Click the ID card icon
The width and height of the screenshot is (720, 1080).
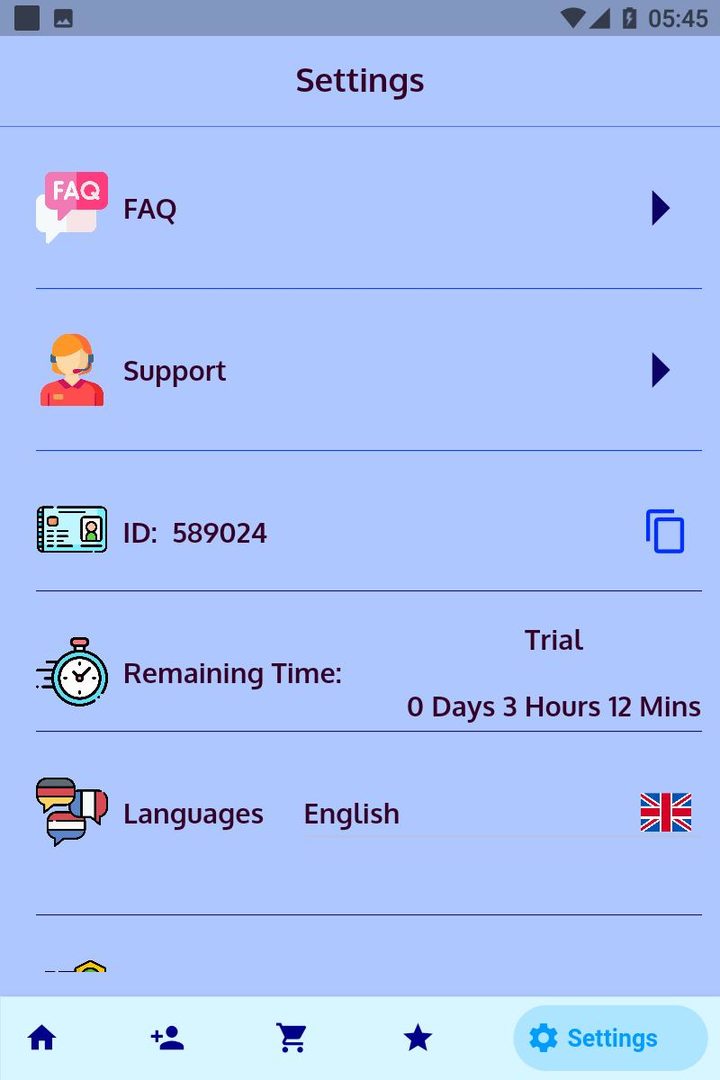click(x=70, y=531)
